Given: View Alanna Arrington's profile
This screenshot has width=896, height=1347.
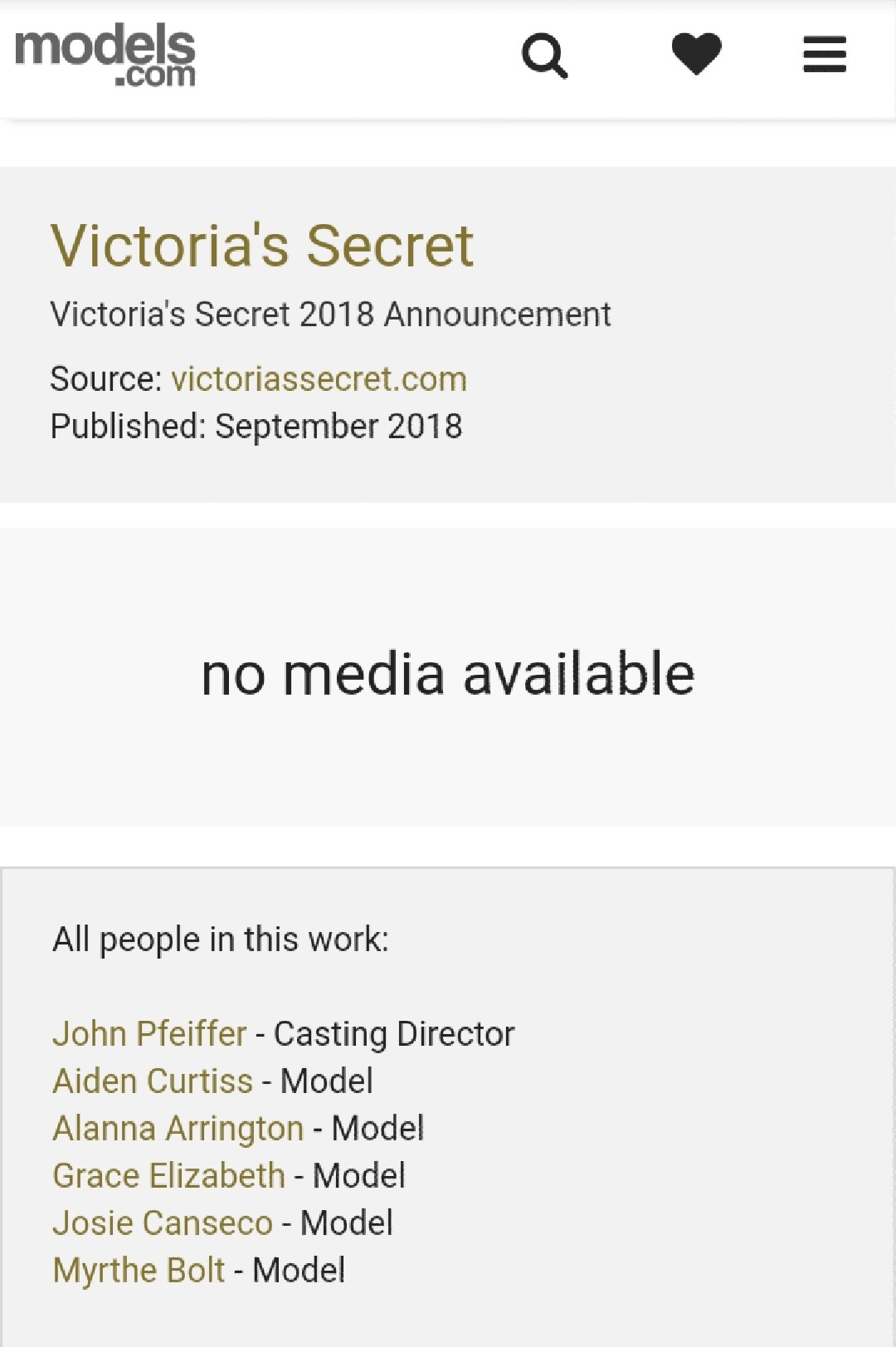Looking at the screenshot, I should 178,1129.
